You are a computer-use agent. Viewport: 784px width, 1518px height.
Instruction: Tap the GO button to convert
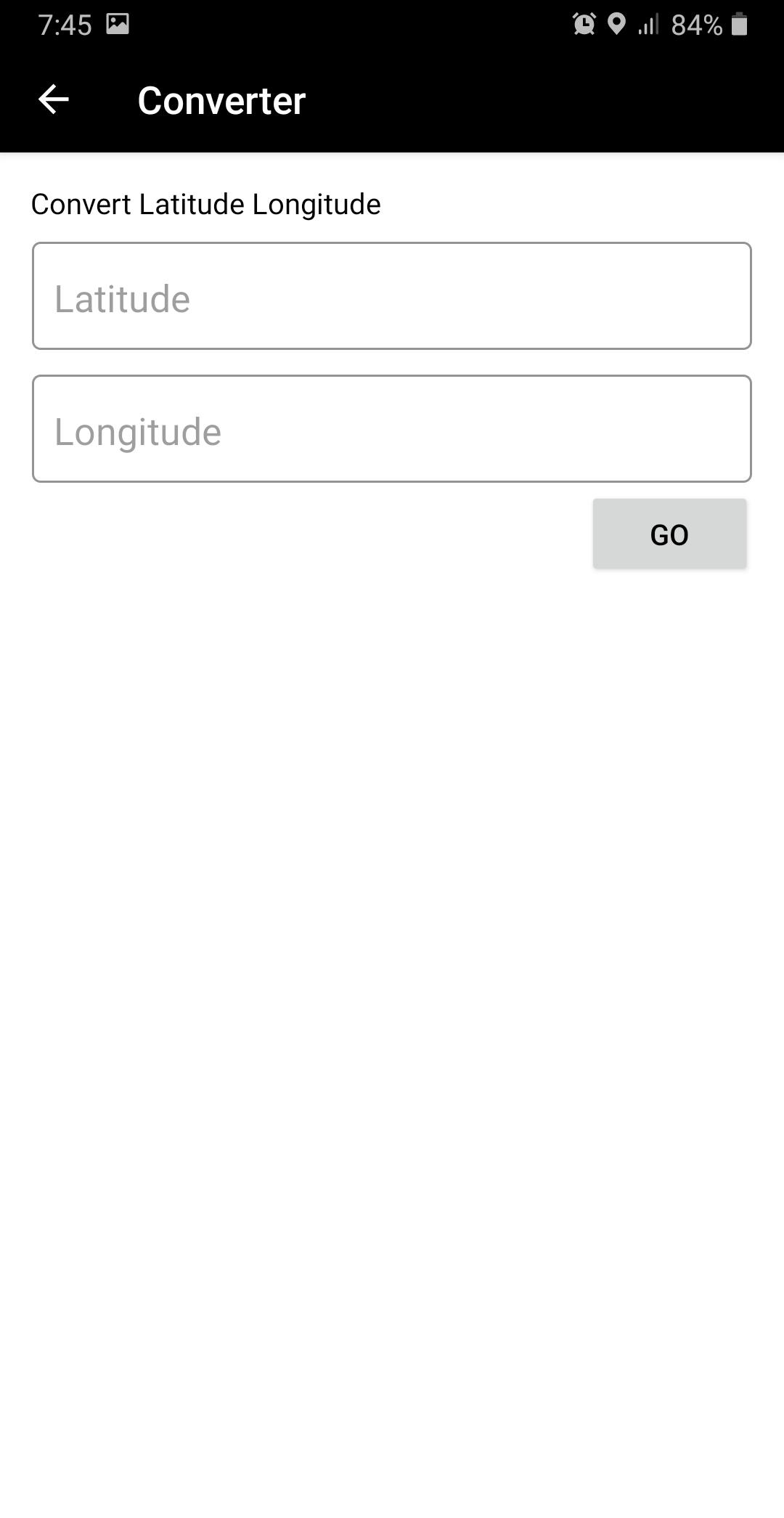tap(669, 534)
